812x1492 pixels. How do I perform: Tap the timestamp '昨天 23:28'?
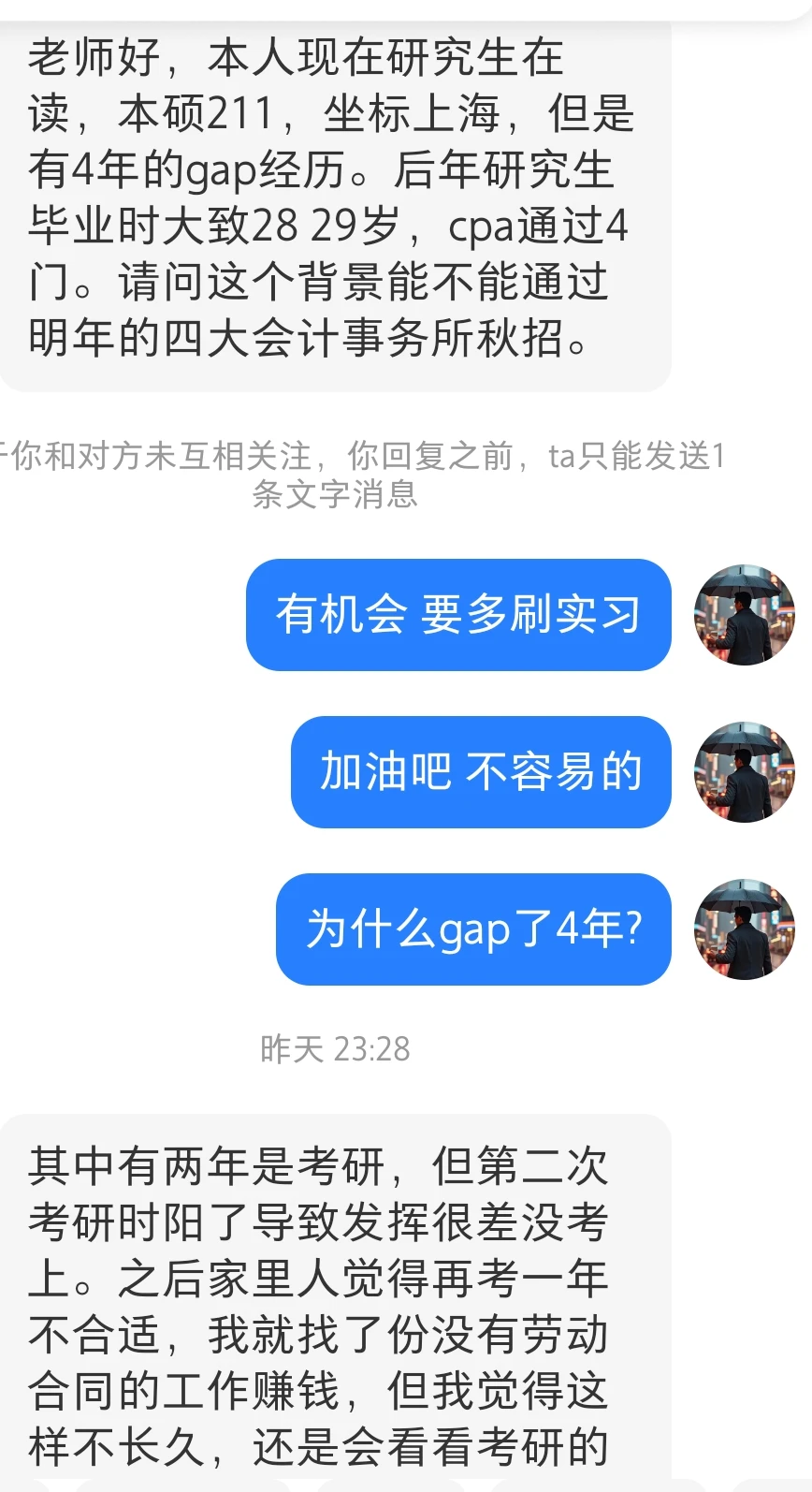click(334, 1049)
